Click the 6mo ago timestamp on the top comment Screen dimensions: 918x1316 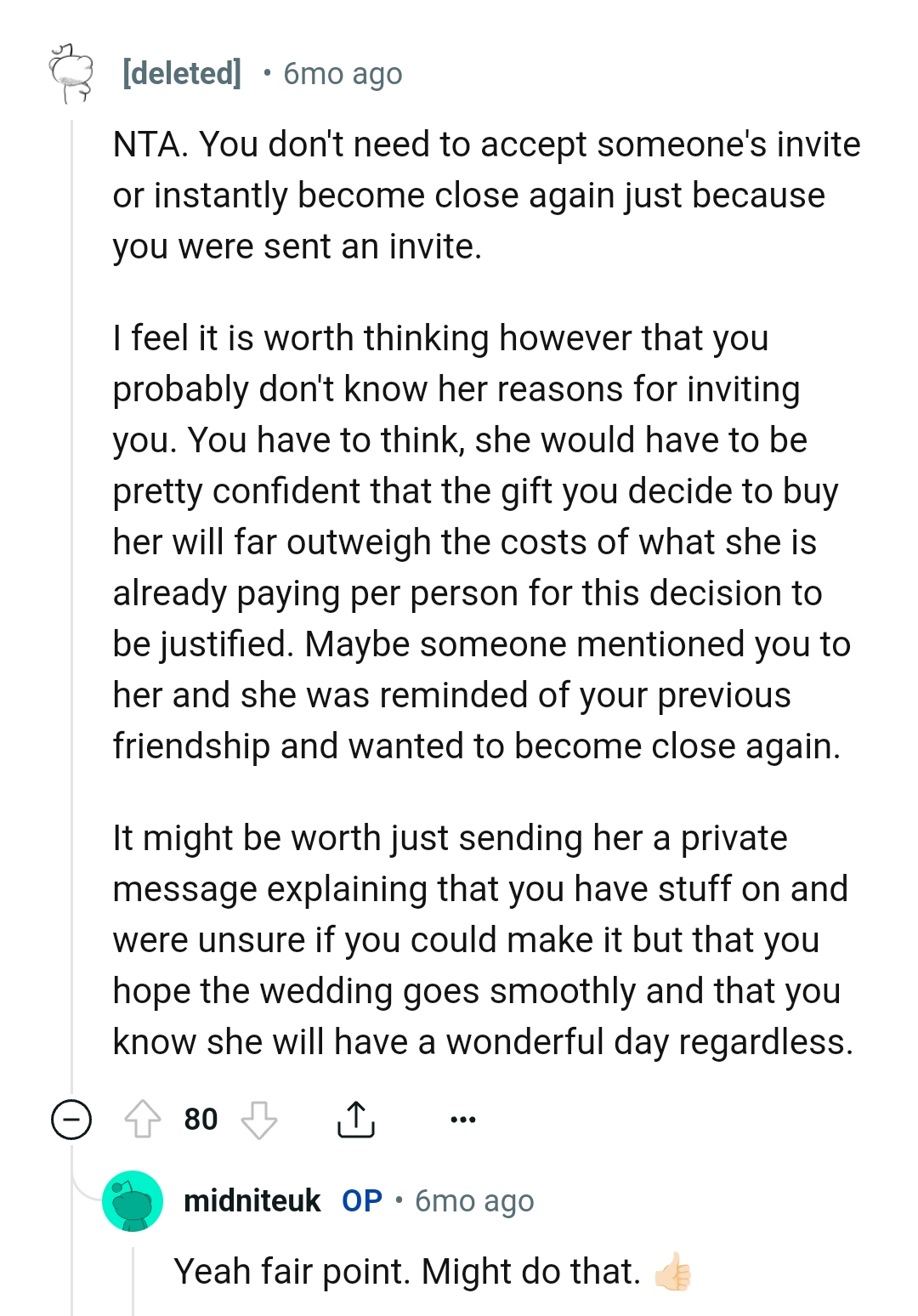pyautogui.click(x=343, y=75)
